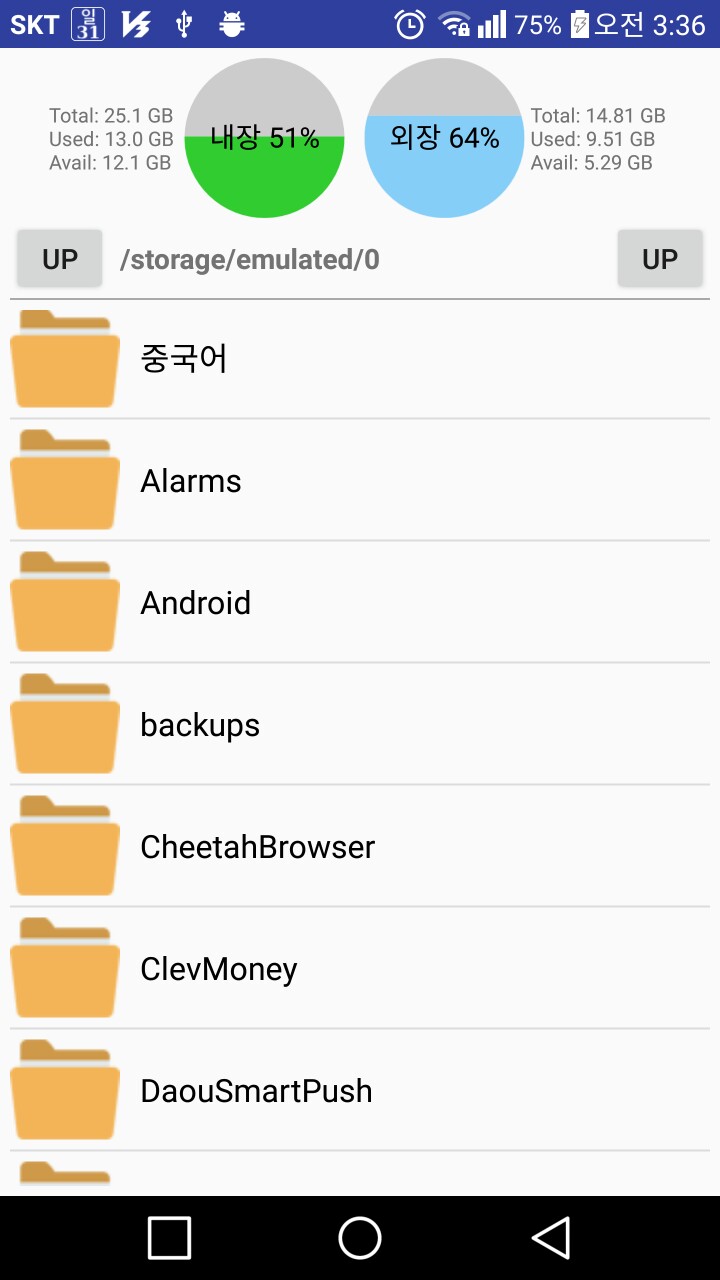Tap the UP button left of the path

[x=60, y=259]
